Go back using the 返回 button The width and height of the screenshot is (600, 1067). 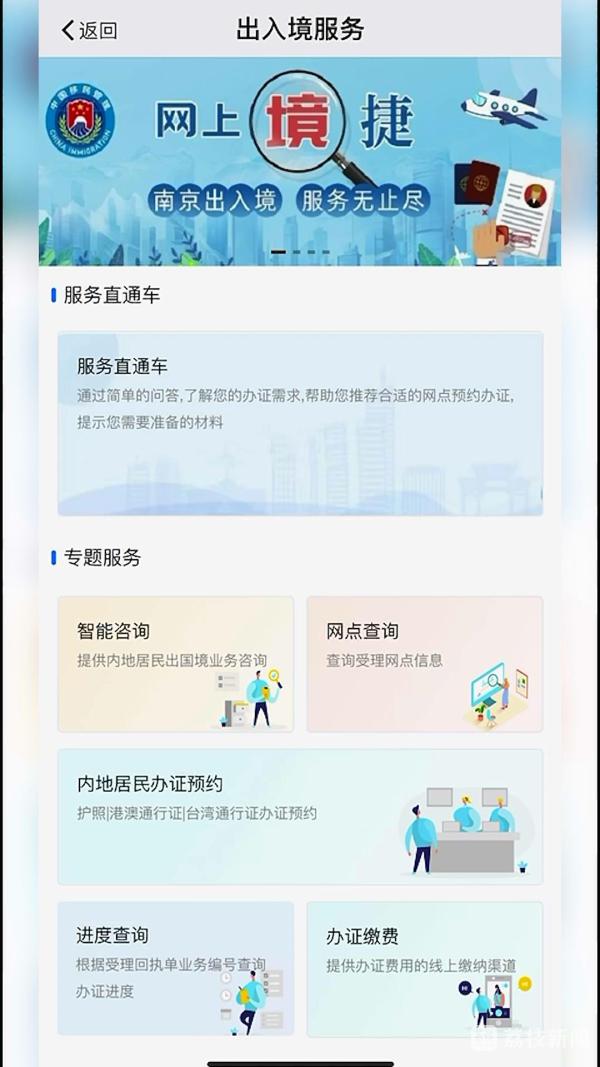click(89, 30)
